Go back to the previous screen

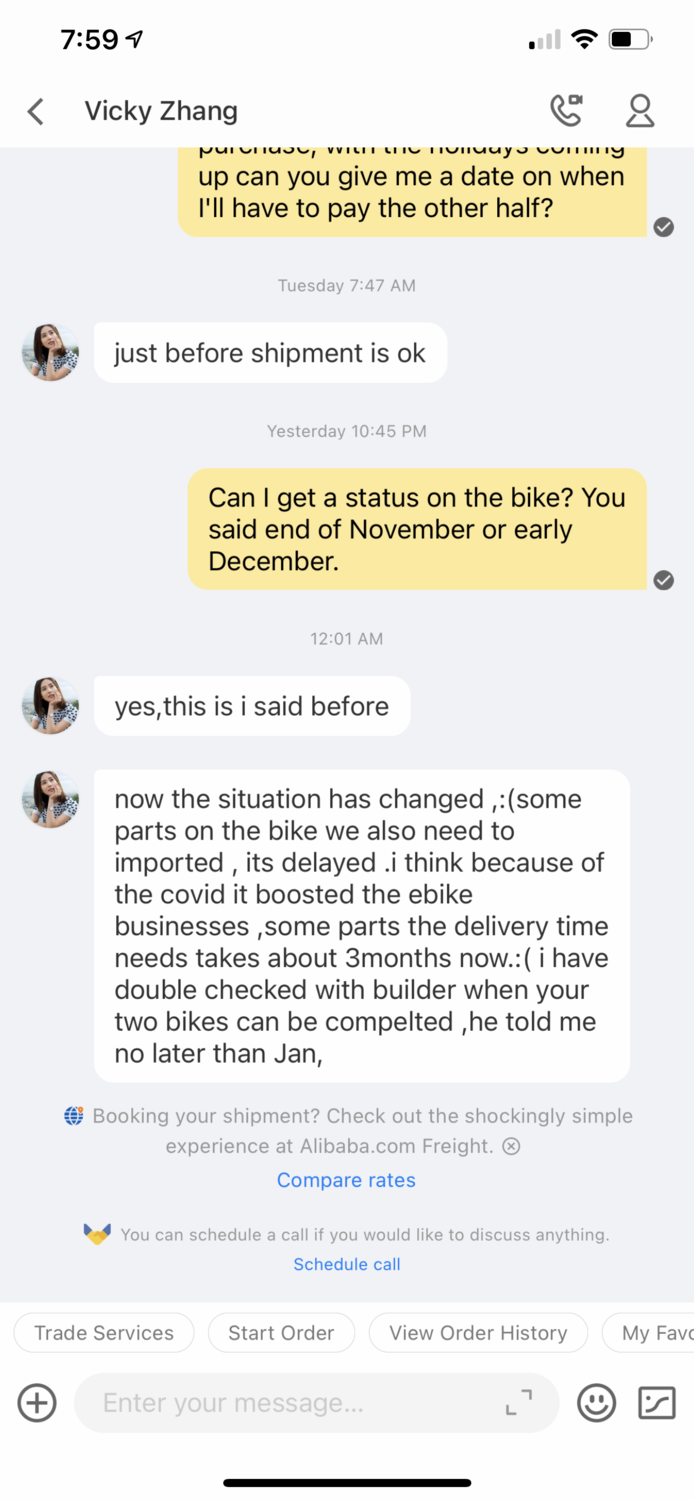pyautogui.click(x=36, y=111)
